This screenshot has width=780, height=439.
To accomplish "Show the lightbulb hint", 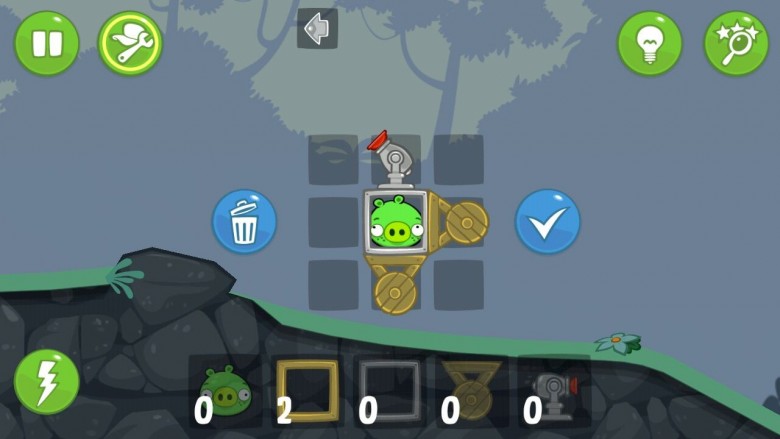I will [649, 43].
